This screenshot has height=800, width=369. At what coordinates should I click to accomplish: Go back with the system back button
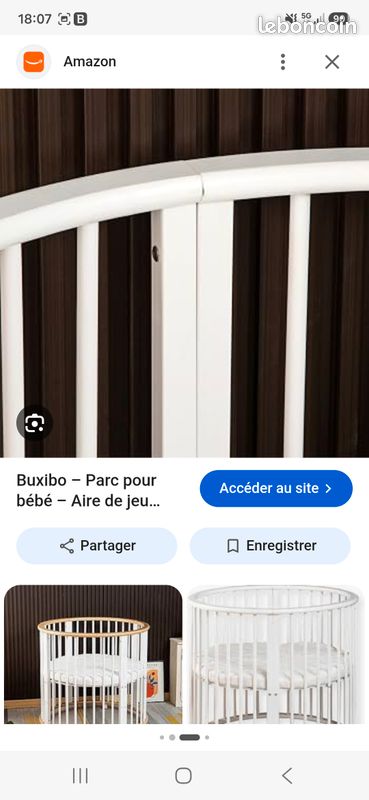(287, 776)
